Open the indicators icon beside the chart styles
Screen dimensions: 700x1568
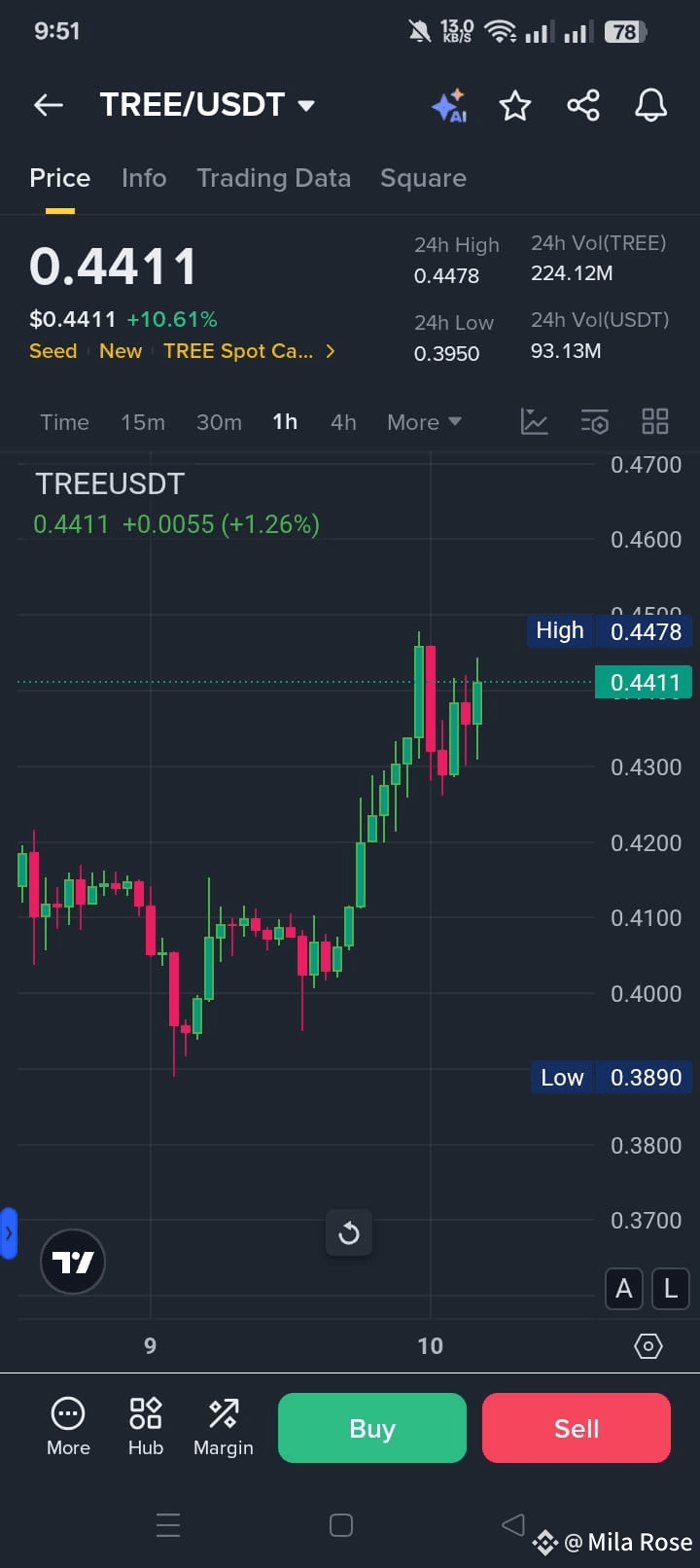594,421
